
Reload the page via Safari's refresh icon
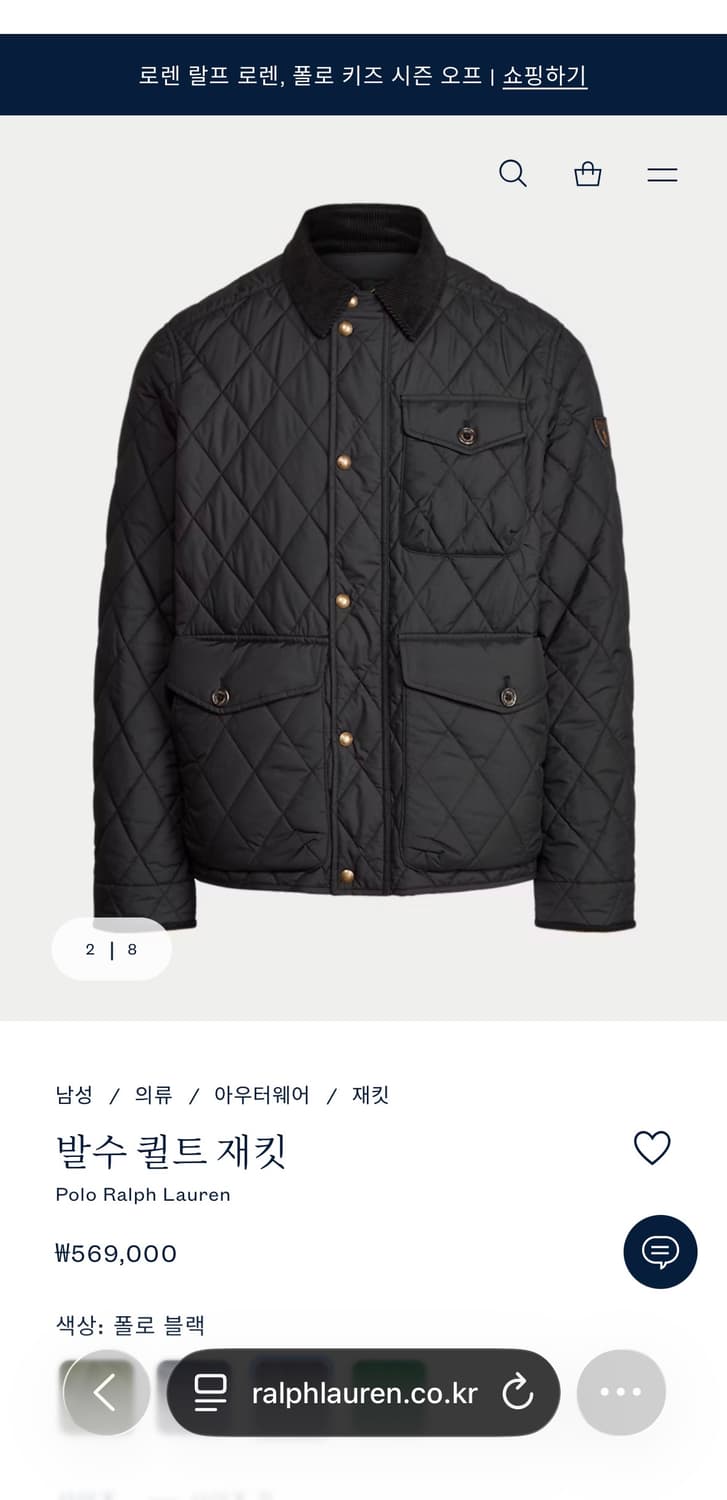pyautogui.click(x=517, y=1392)
